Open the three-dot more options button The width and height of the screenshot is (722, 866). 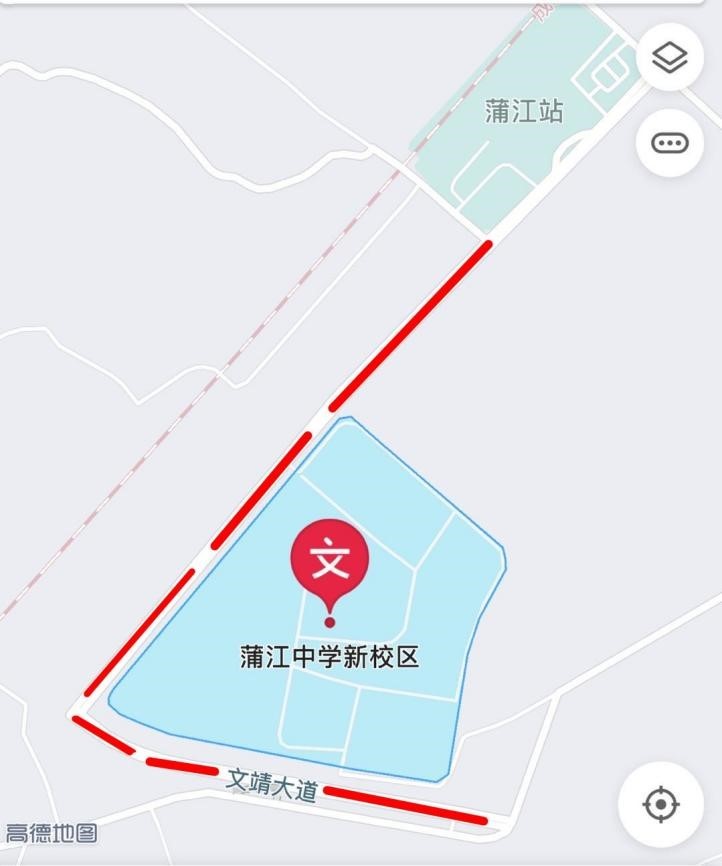670,143
